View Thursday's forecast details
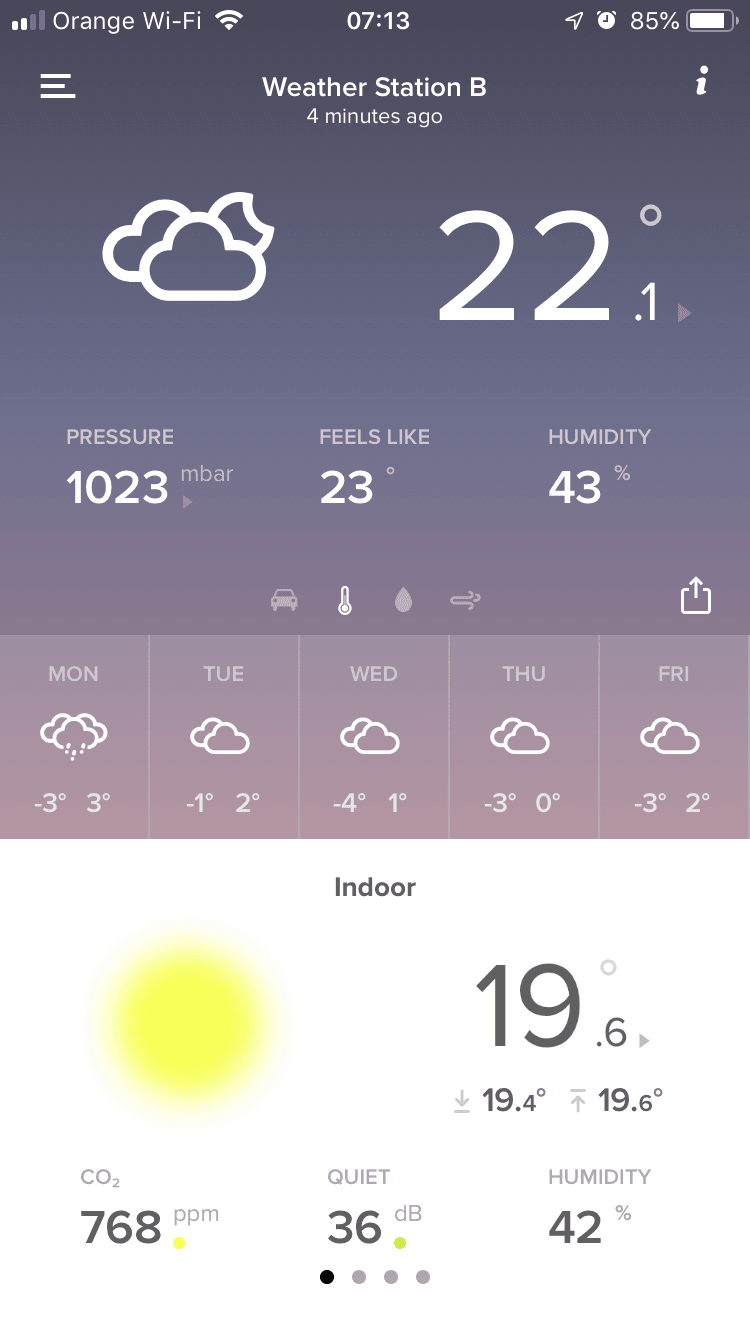This screenshot has height=1334, width=750. coord(524,738)
